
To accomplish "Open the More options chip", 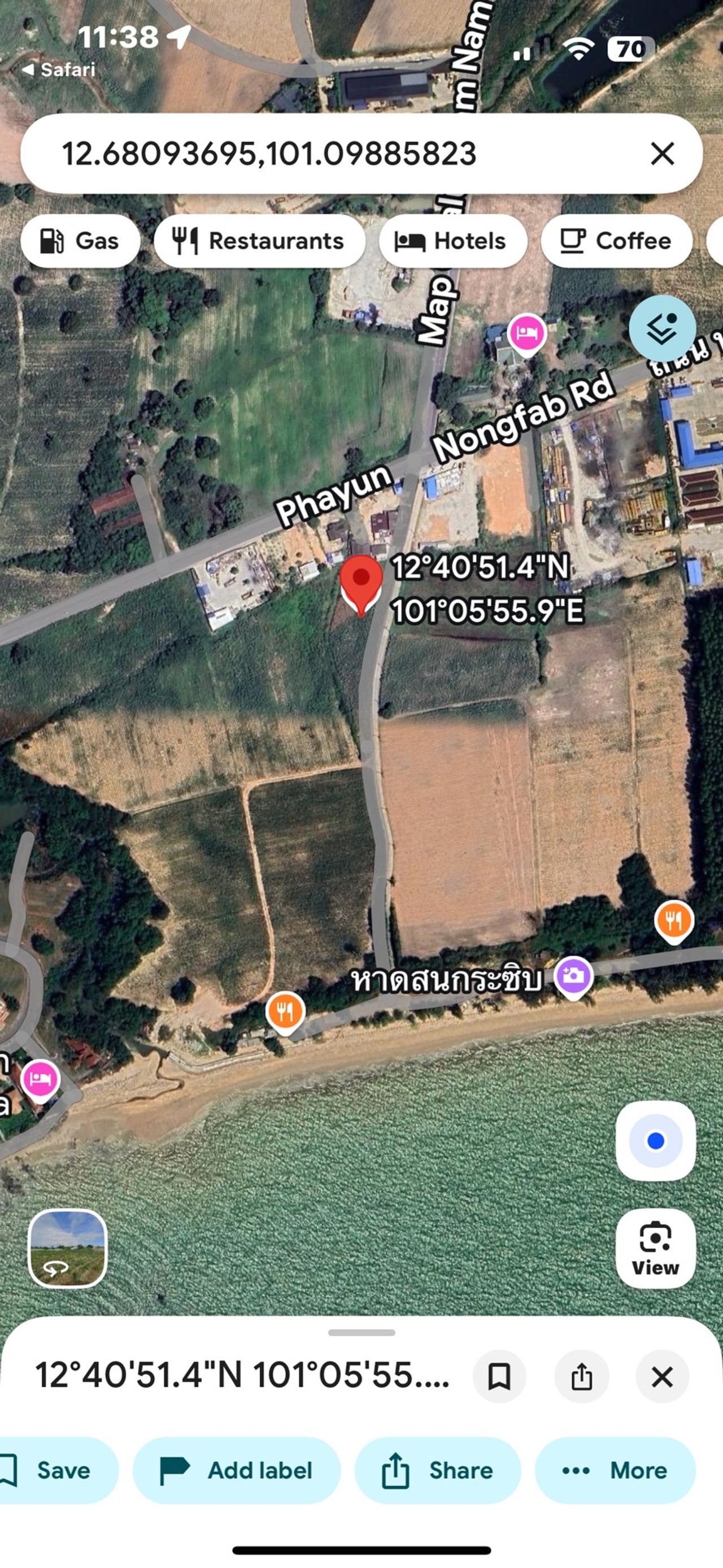I will click(x=615, y=1471).
